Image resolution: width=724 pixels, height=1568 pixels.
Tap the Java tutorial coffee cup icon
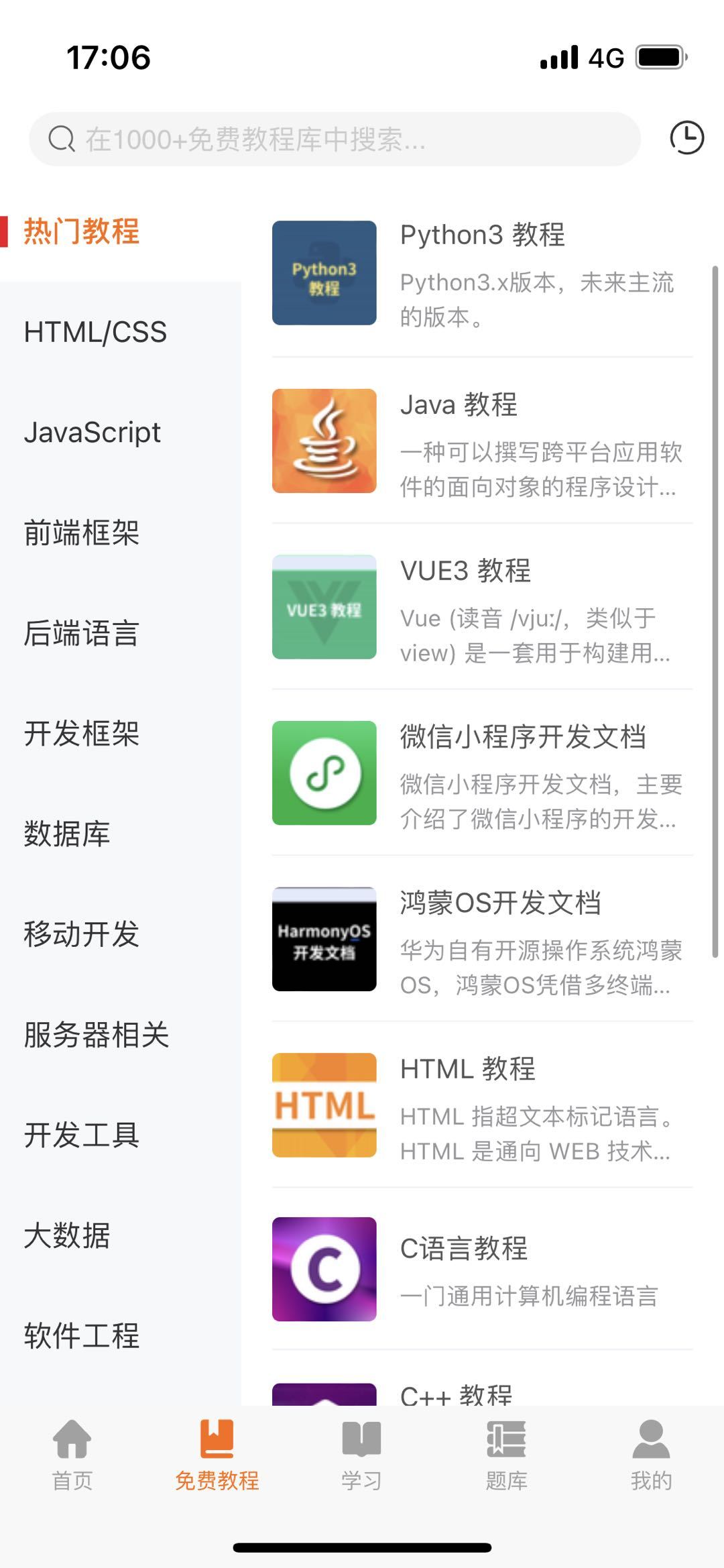[324, 437]
